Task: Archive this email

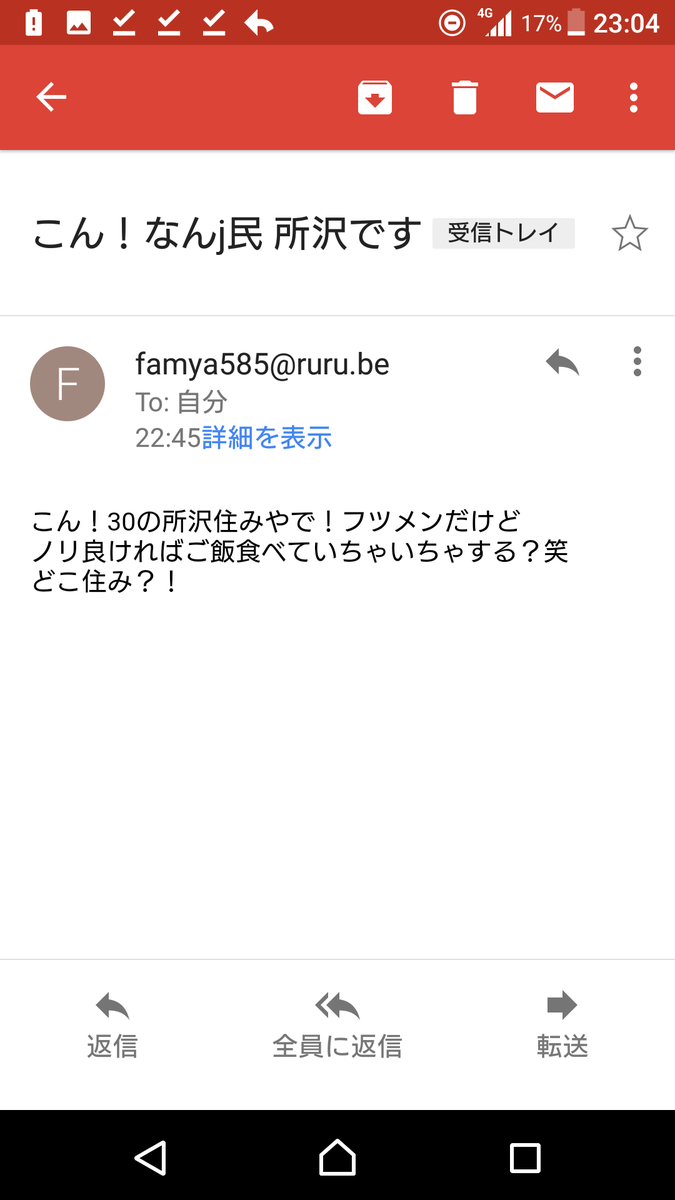Action: [375, 97]
